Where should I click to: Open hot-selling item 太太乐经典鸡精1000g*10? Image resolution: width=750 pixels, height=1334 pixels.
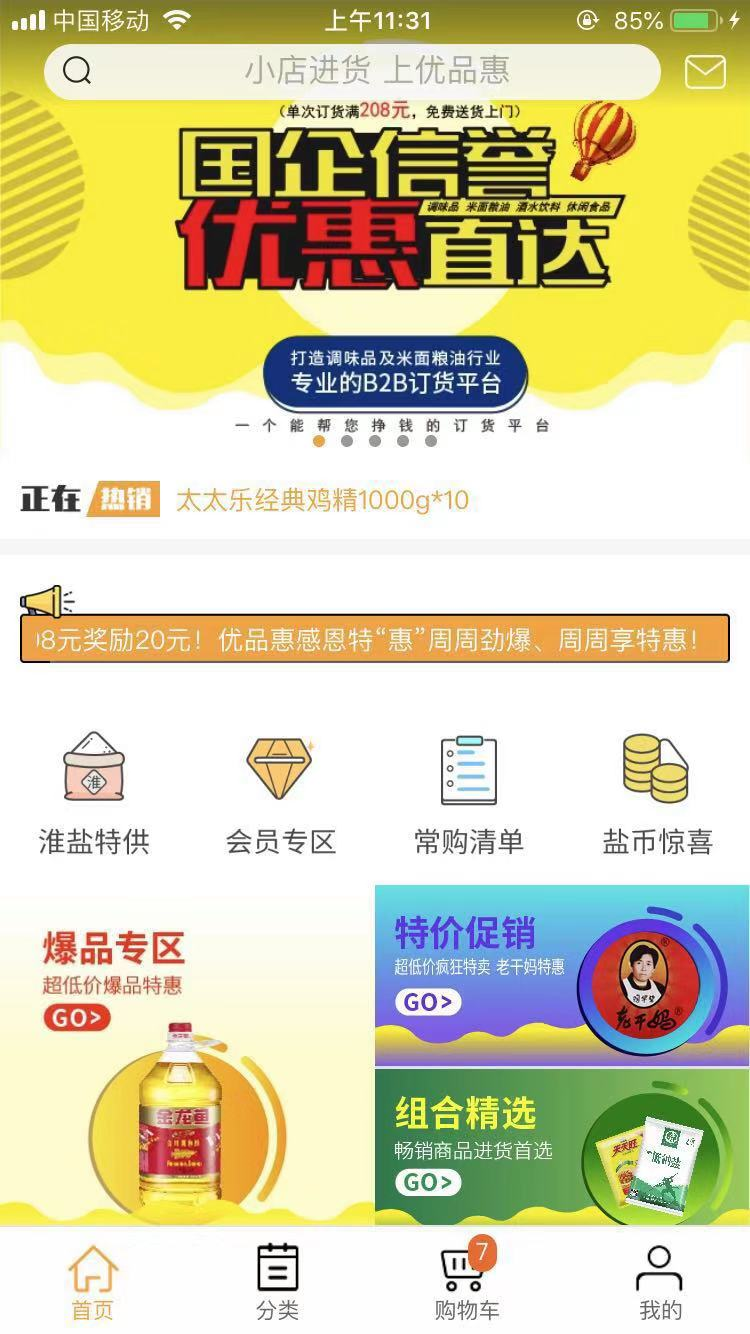[322, 500]
